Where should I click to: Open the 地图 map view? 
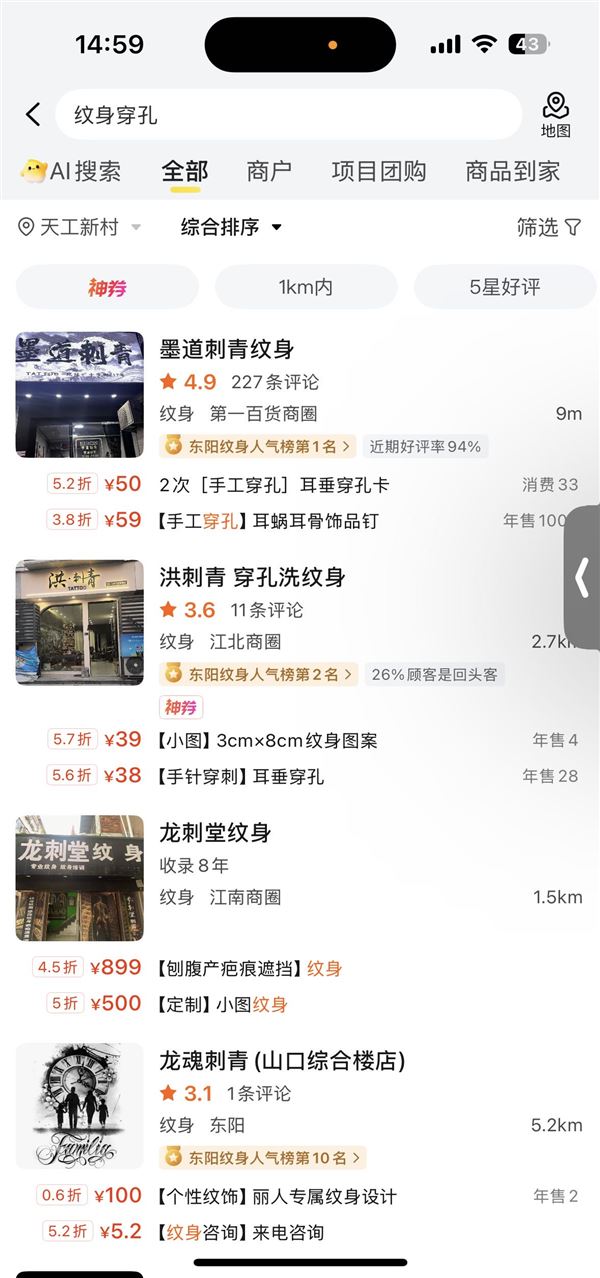coord(556,115)
